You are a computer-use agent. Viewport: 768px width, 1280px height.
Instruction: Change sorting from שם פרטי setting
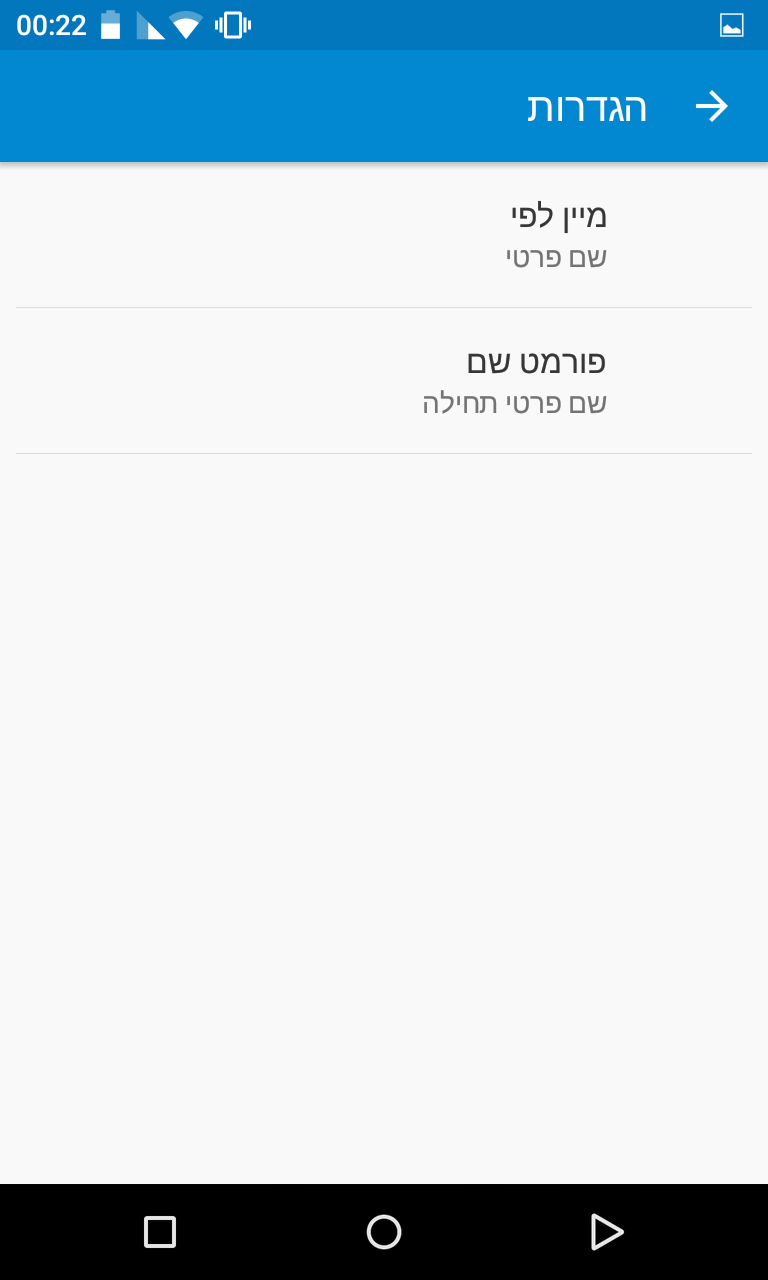(556, 257)
